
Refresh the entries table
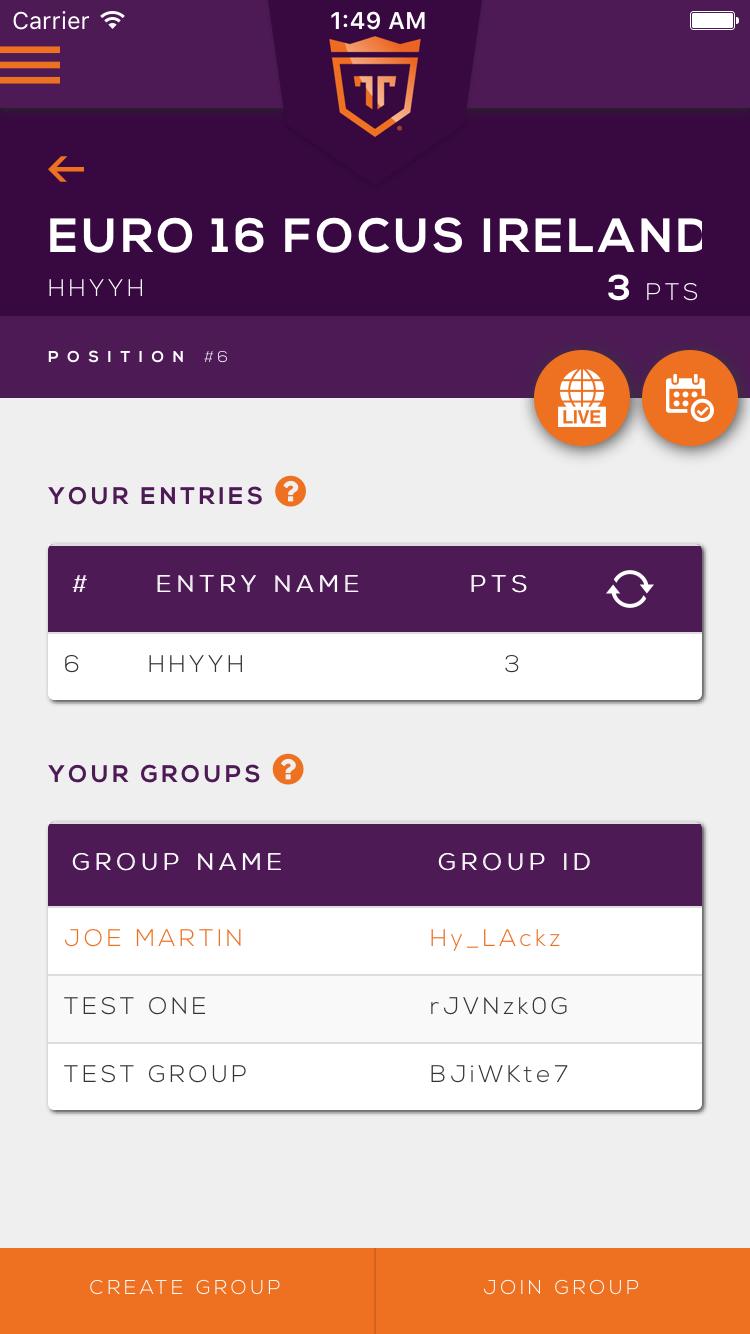click(629, 588)
